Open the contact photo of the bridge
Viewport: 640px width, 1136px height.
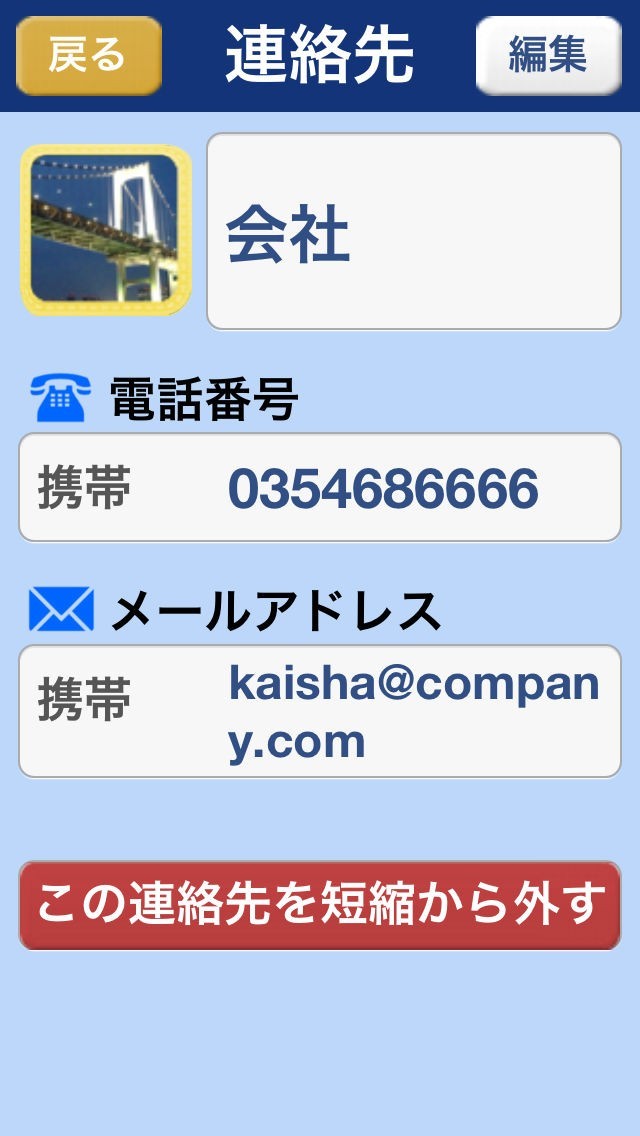click(x=106, y=230)
